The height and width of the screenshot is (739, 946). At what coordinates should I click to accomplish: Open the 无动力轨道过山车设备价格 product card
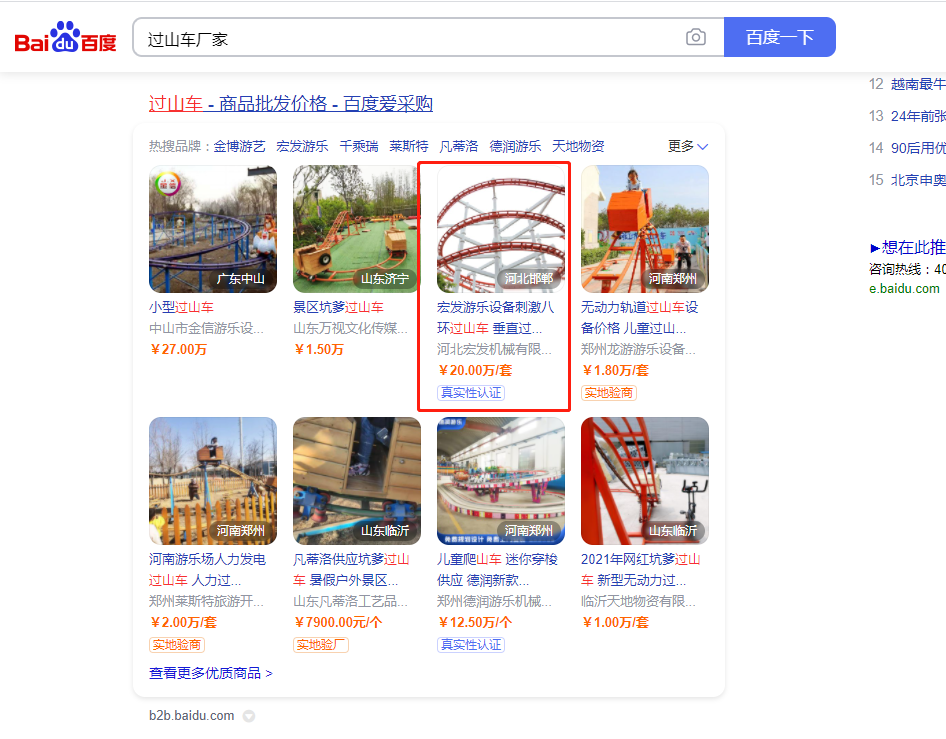(x=645, y=229)
